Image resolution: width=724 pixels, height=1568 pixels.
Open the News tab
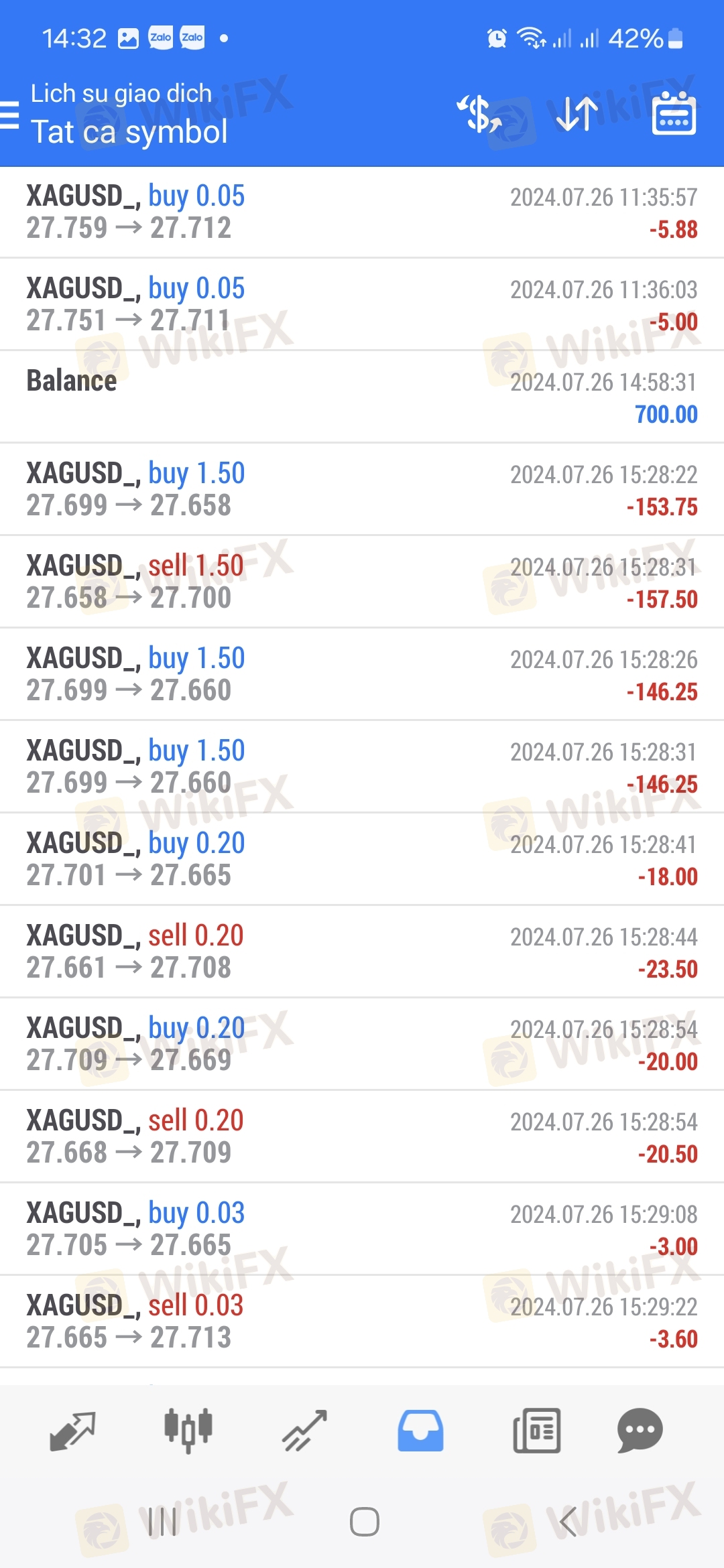pyautogui.click(x=536, y=1431)
